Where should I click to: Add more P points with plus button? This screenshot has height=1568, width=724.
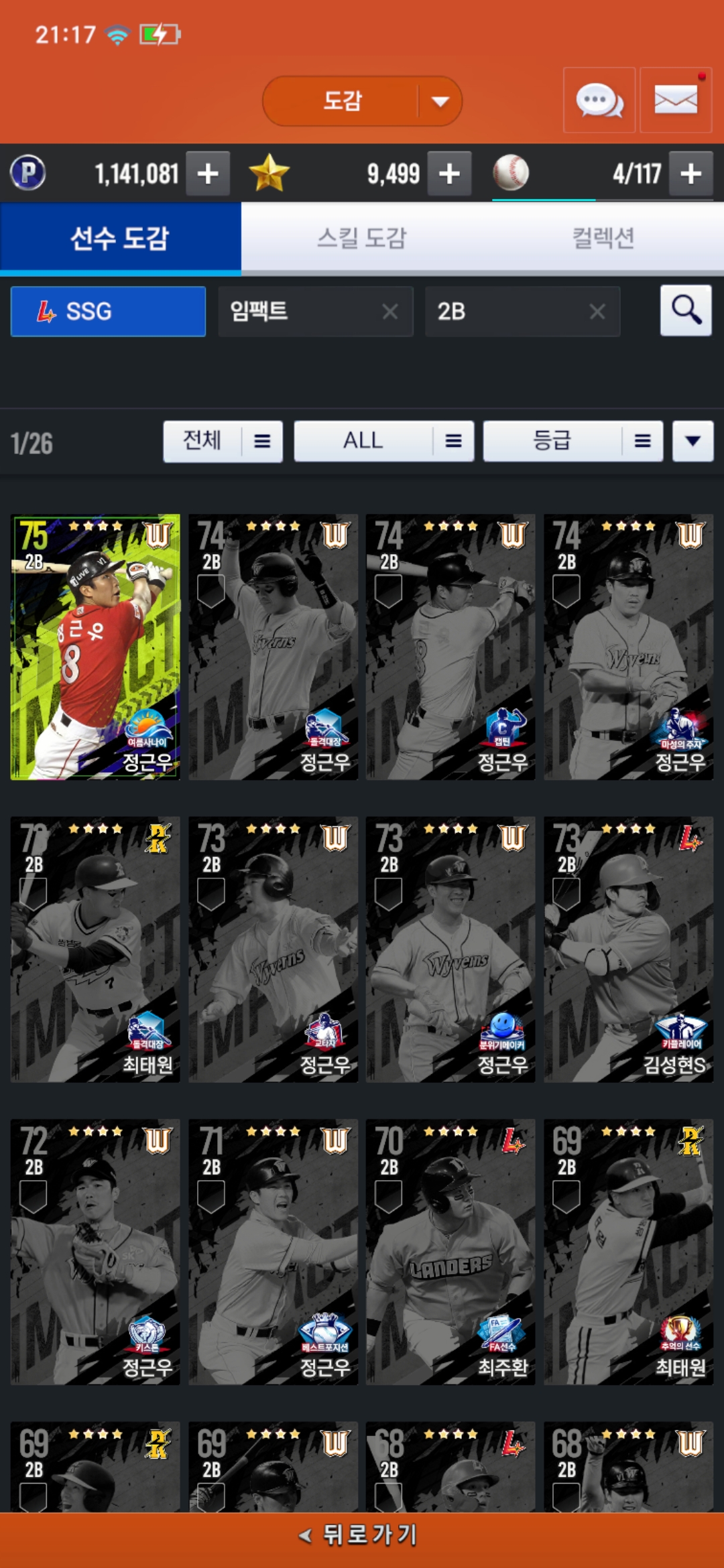[x=208, y=174]
